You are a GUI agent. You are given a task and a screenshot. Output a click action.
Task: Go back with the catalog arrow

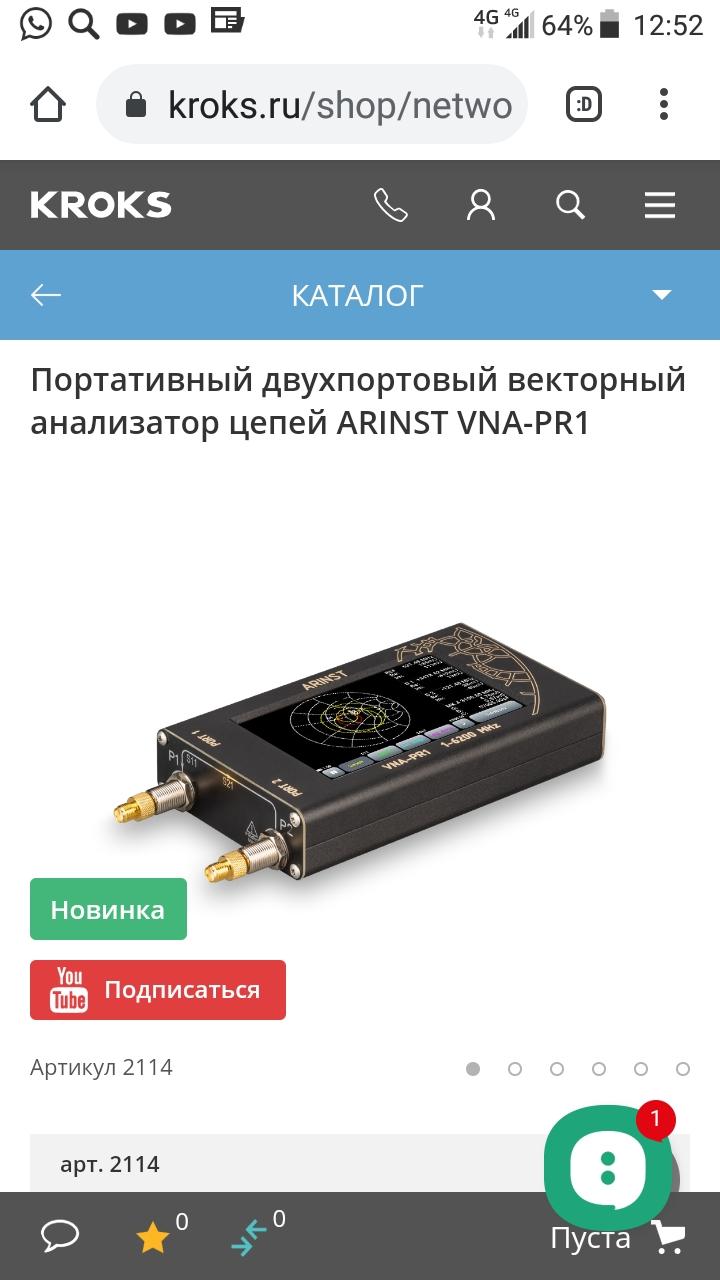46,295
